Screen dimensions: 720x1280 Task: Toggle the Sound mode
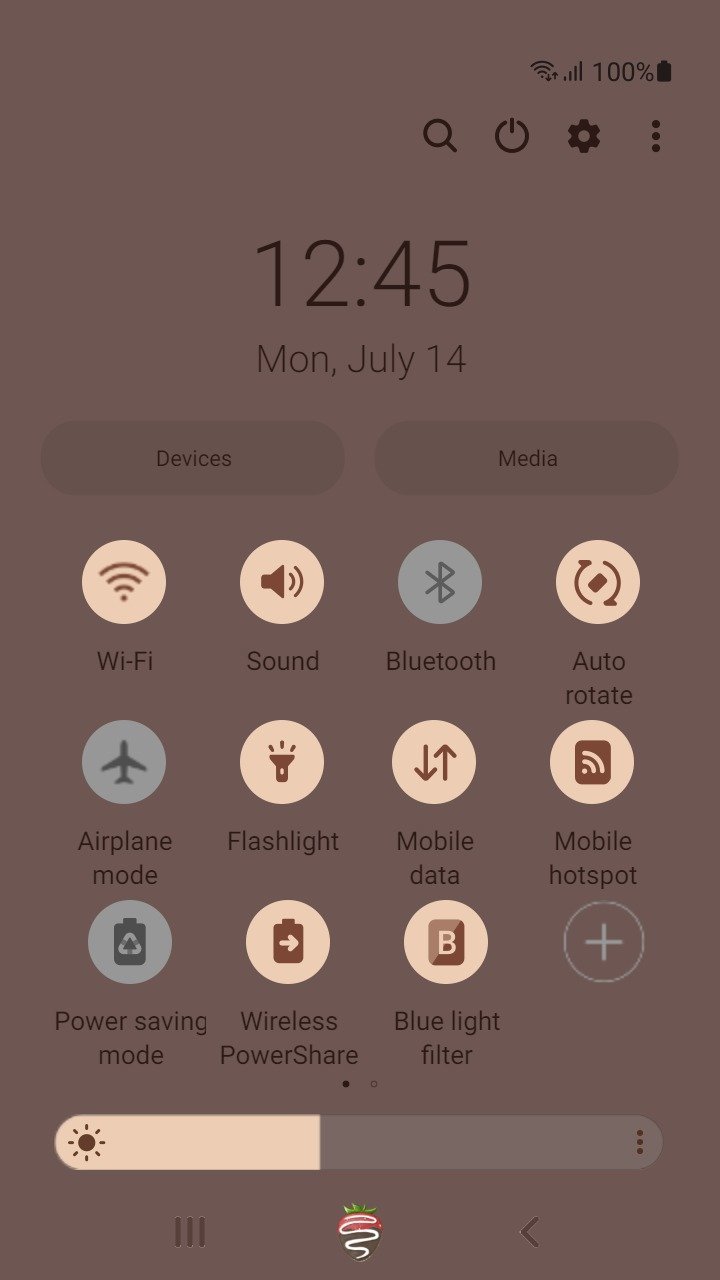pos(282,582)
